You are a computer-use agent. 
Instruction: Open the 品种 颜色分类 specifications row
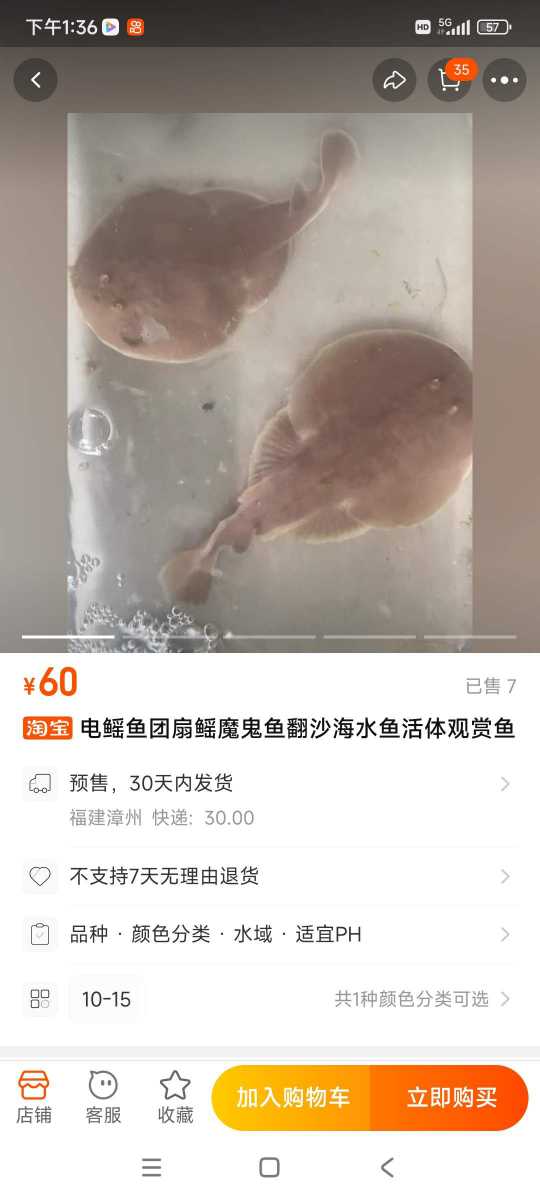pyautogui.click(x=270, y=934)
